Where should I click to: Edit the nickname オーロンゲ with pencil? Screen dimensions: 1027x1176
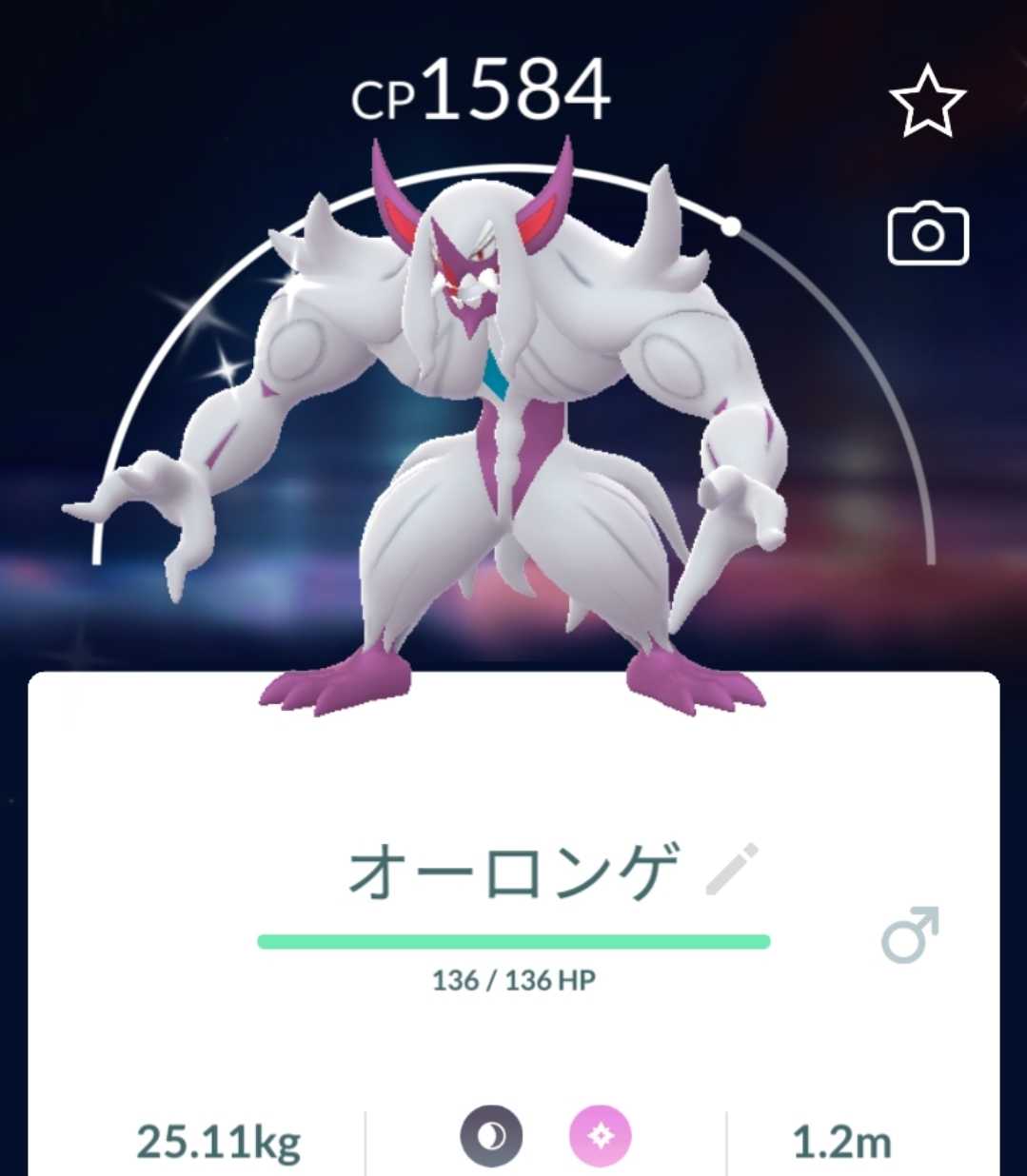pyautogui.click(x=732, y=869)
